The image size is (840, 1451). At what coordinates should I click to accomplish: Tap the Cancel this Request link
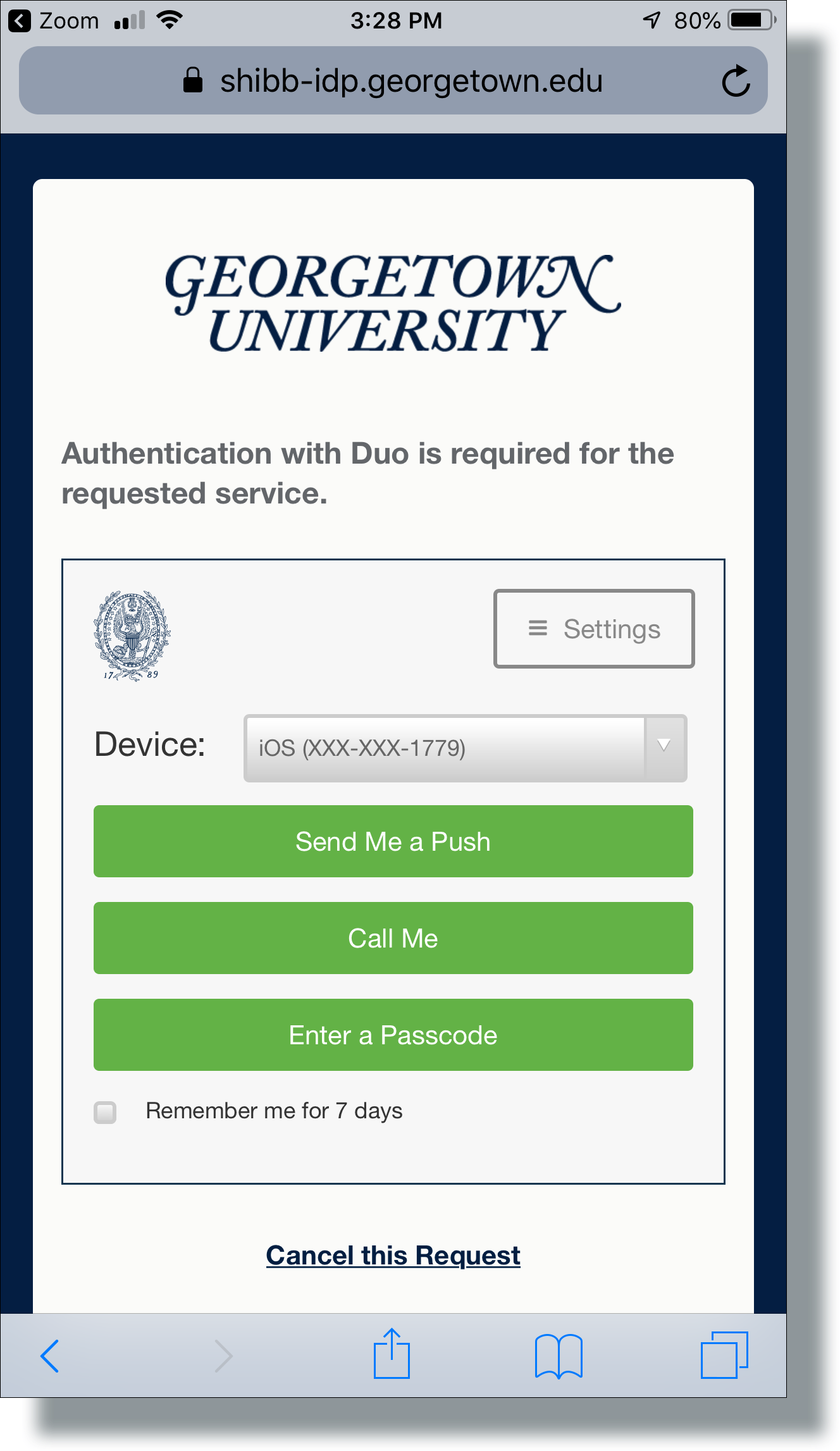point(393,1255)
